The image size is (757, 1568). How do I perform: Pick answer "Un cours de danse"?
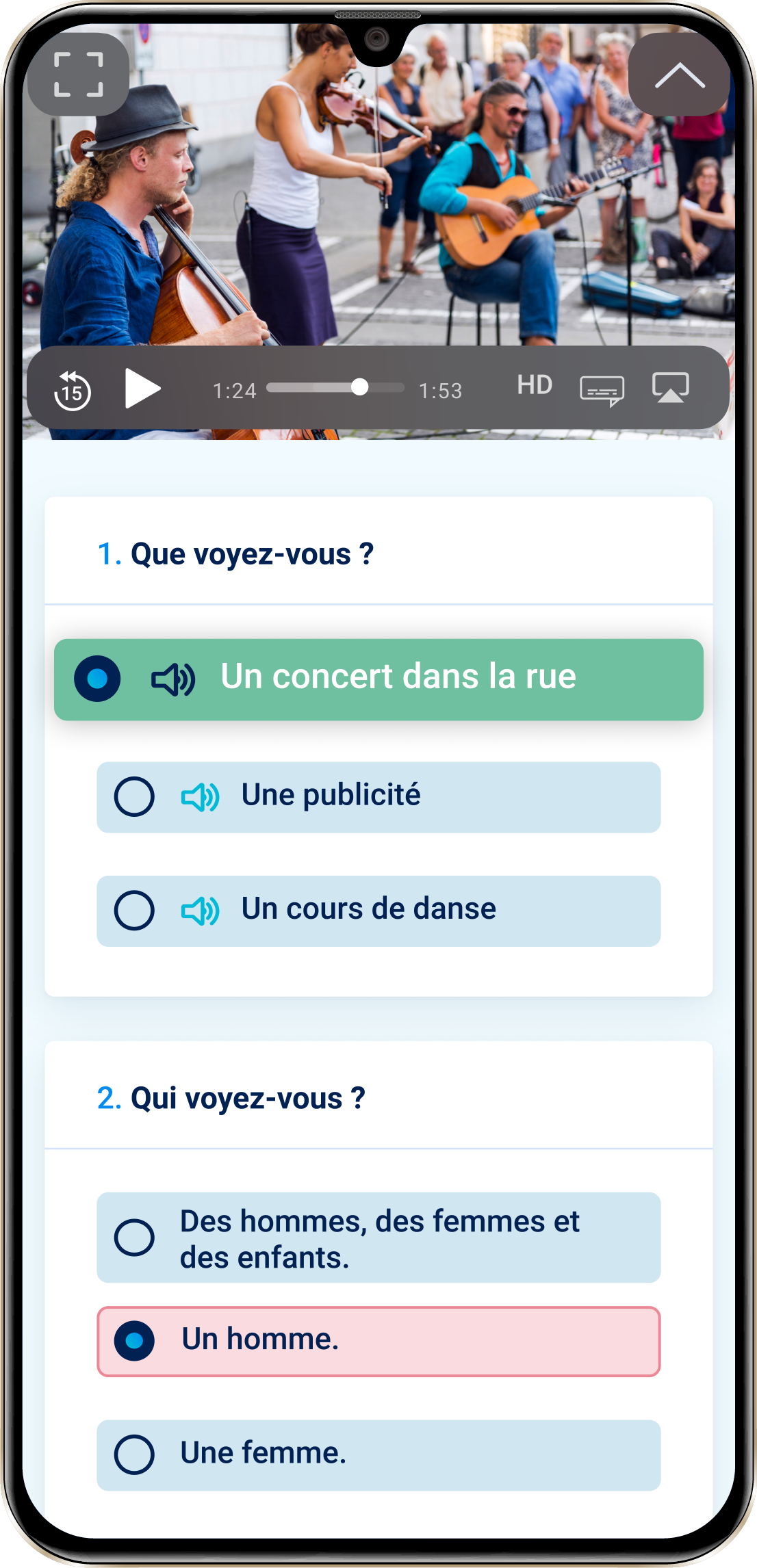click(134, 911)
